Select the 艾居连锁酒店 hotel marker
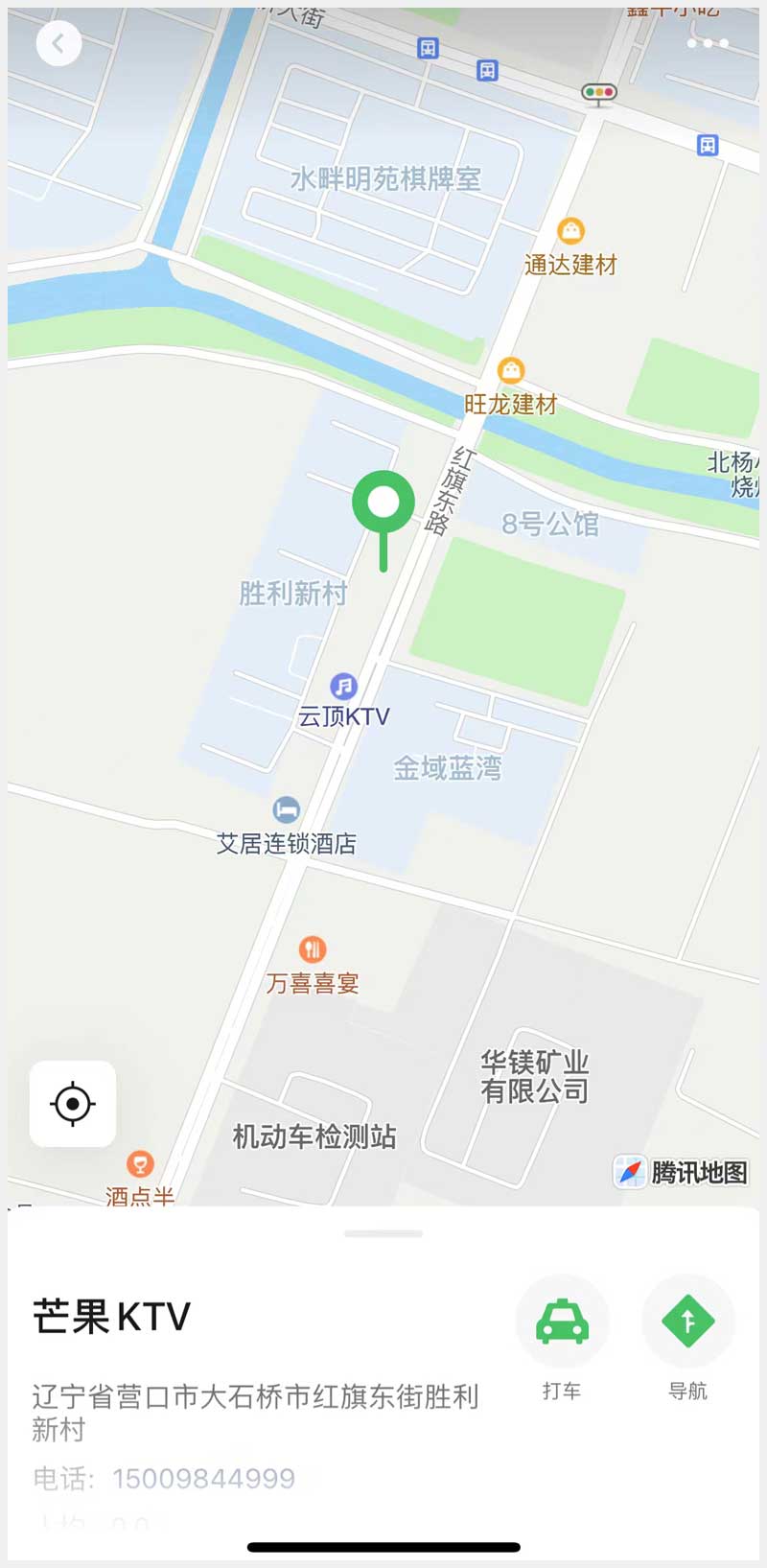The height and width of the screenshot is (1568, 767). tap(286, 810)
